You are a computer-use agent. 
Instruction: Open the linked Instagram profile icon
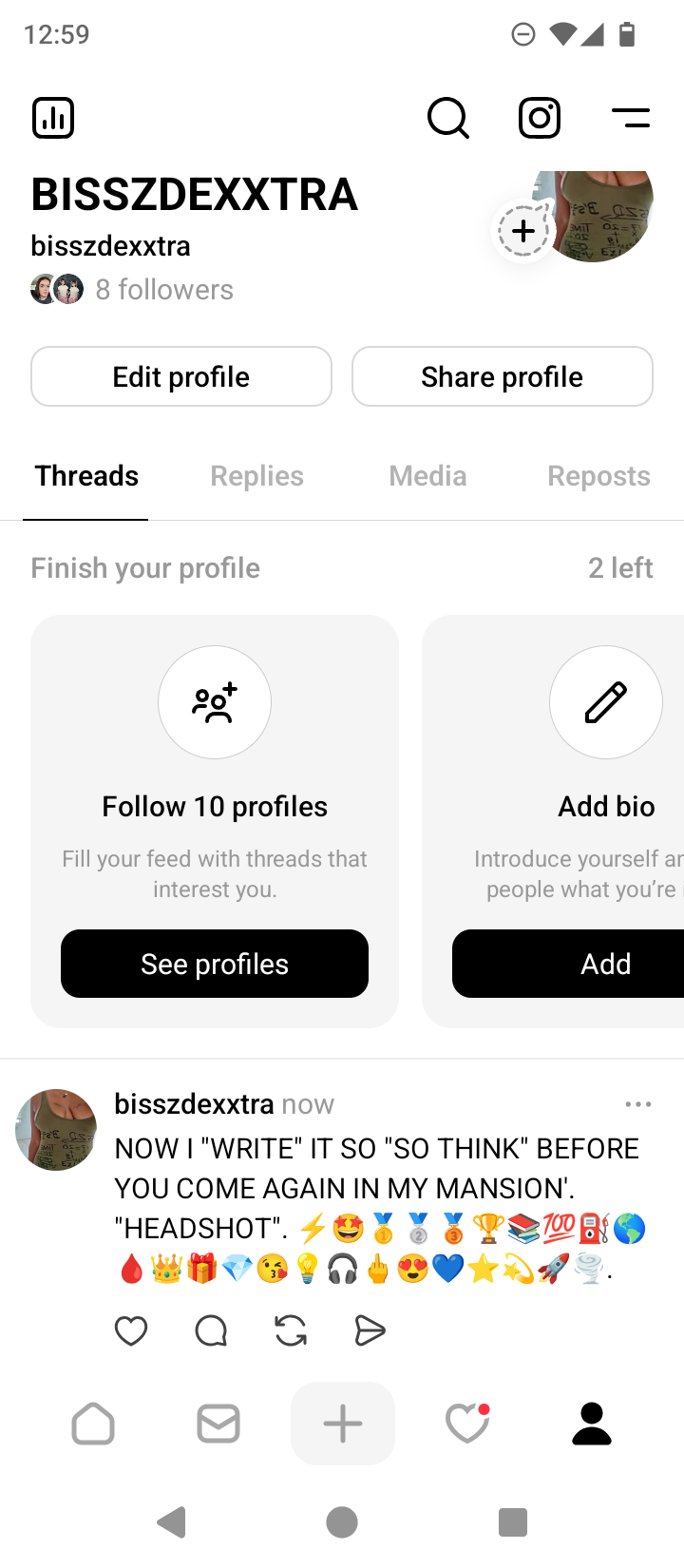[540, 118]
